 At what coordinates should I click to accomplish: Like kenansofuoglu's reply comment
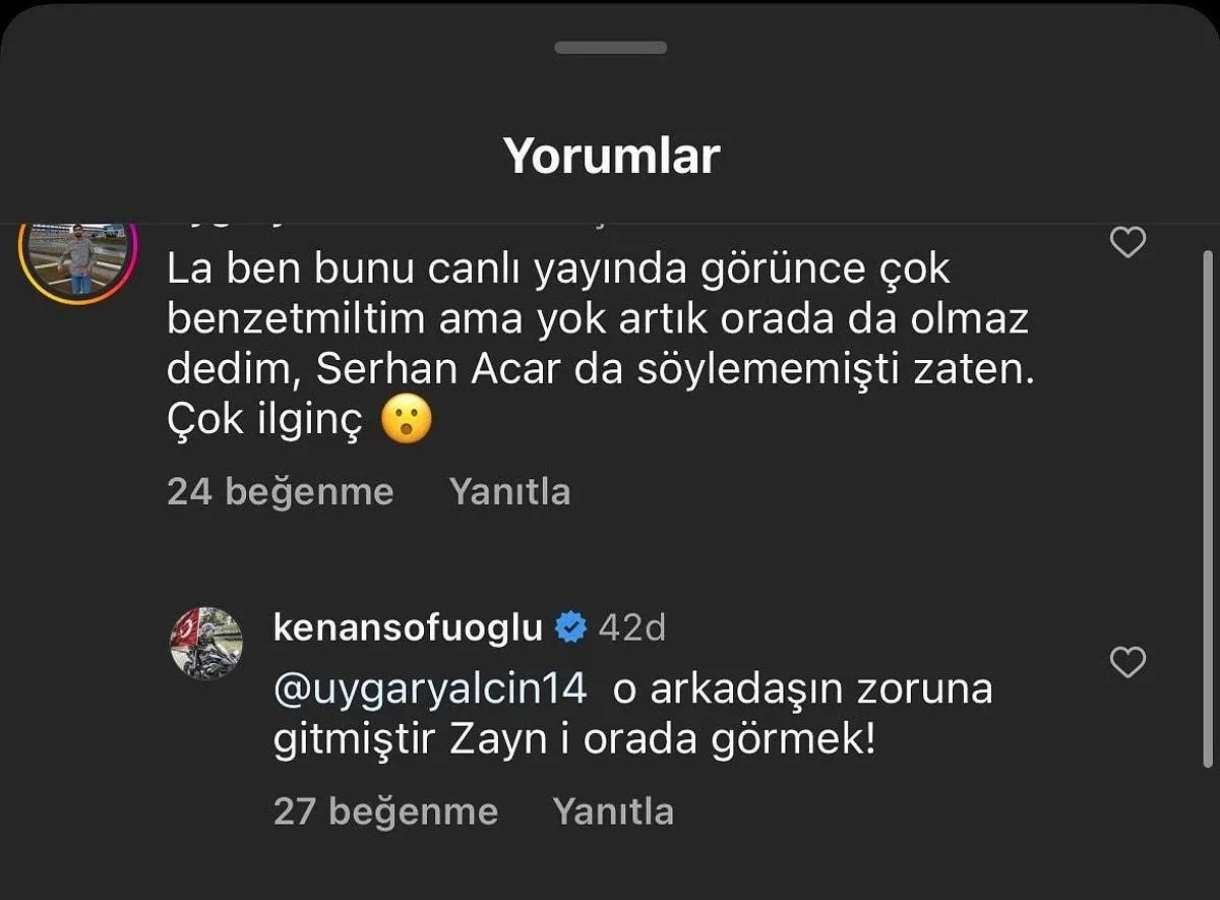coord(1128,662)
